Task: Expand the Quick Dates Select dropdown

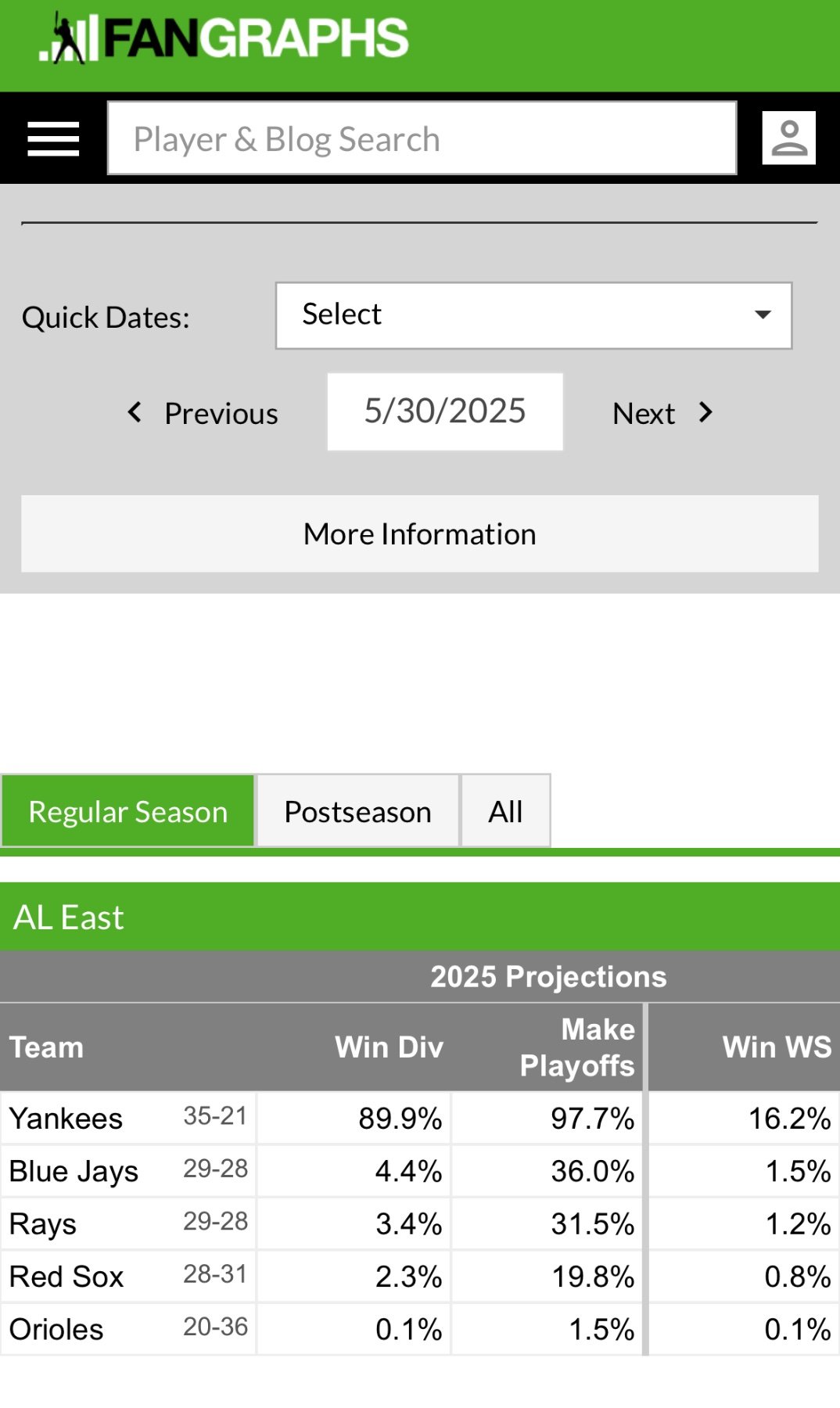Action: pyautogui.click(x=533, y=315)
